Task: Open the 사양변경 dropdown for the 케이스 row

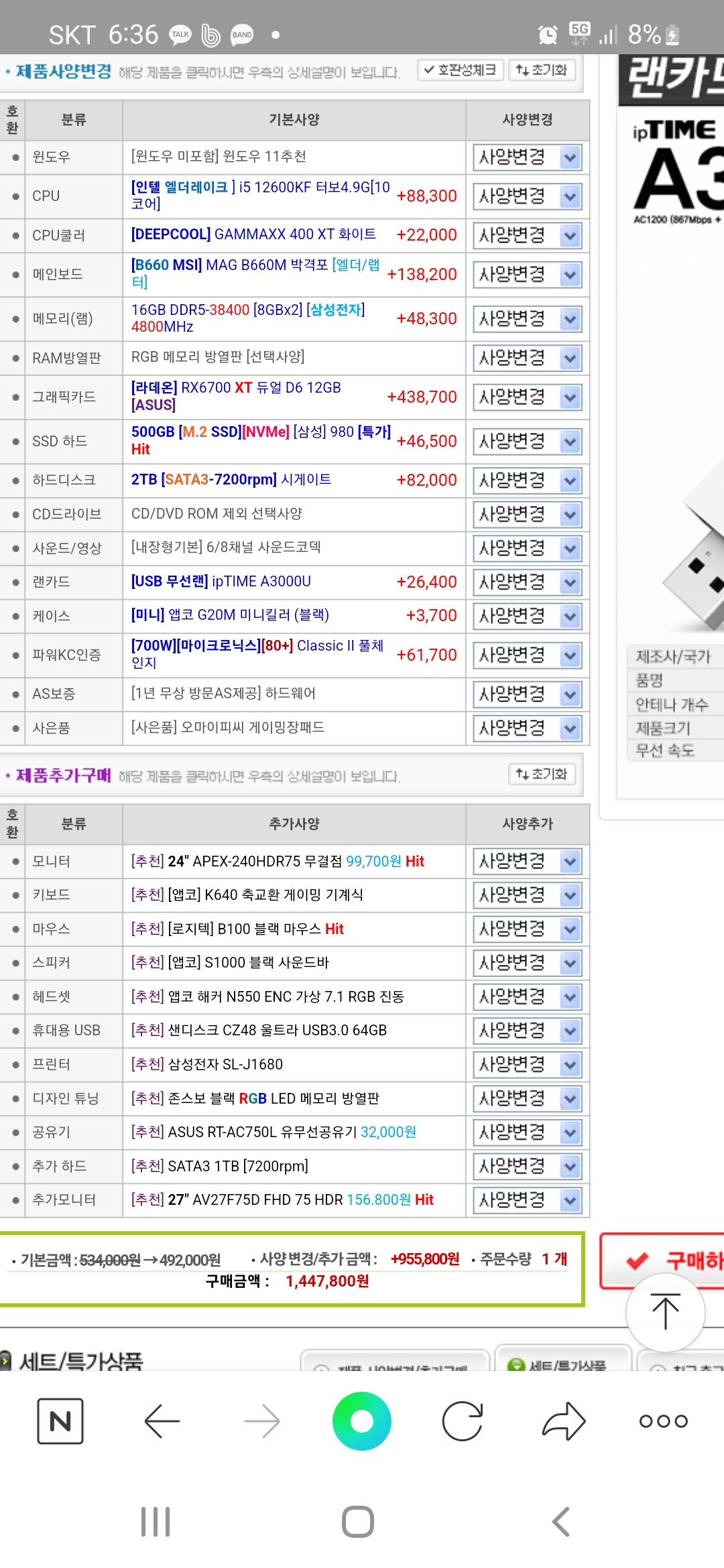Action: pyautogui.click(x=527, y=616)
